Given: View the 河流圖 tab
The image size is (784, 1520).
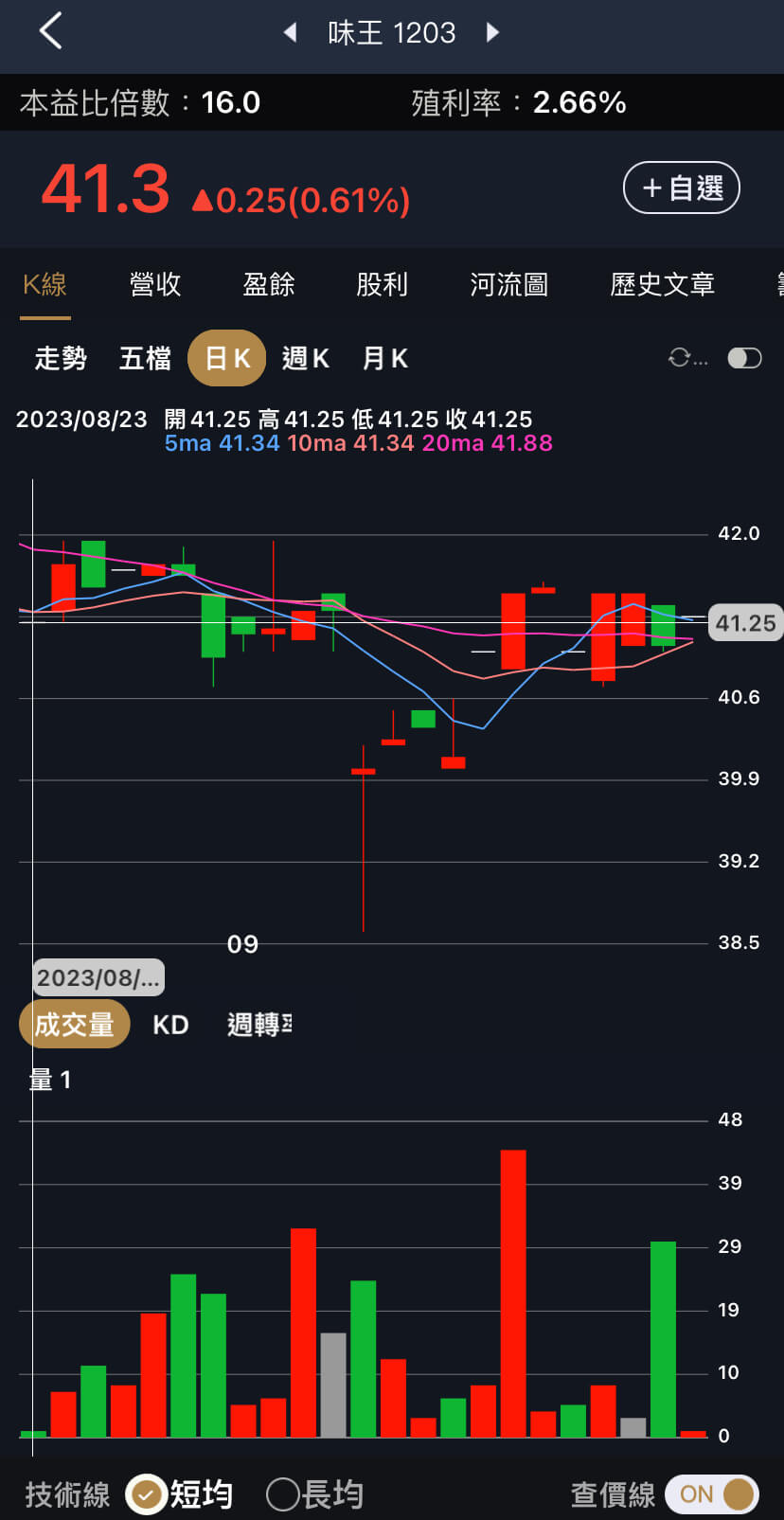Looking at the screenshot, I should (x=508, y=283).
